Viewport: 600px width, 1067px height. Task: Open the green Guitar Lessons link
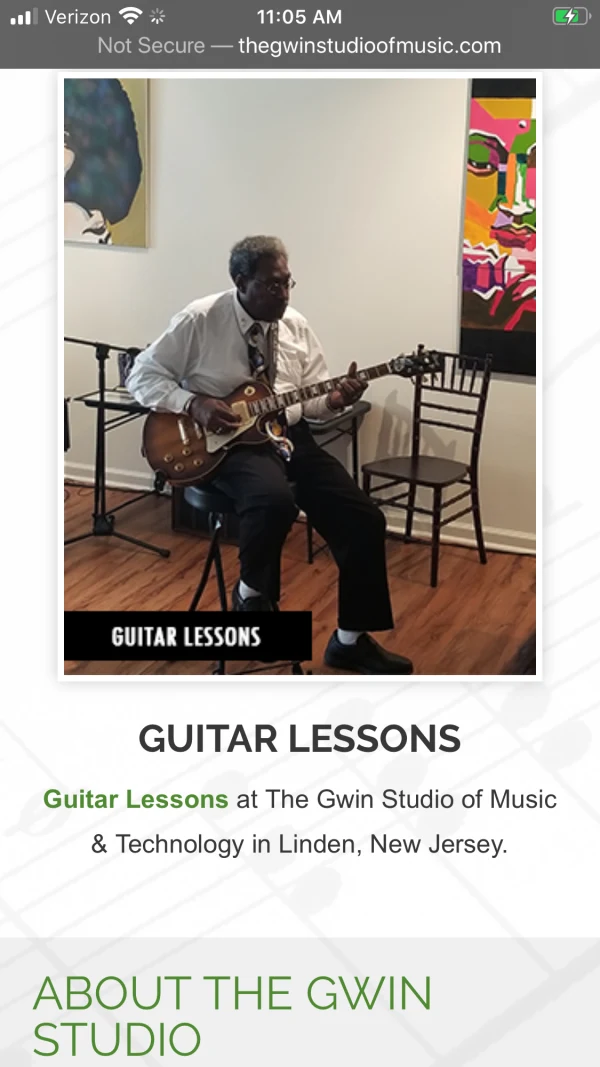pos(136,800)
